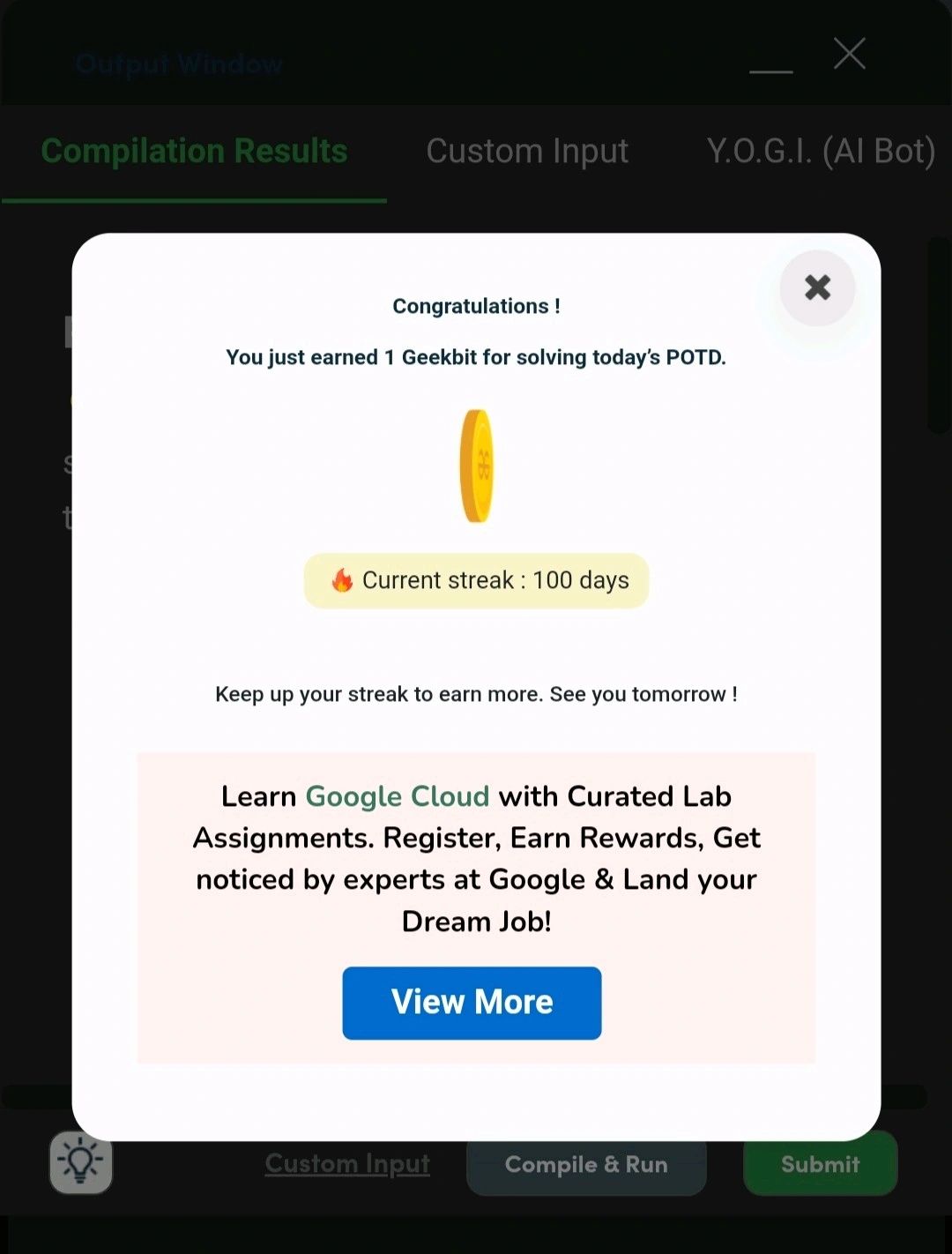Open the lightbulb hint icon
This screenshot has height=1254, width=952.
point(81,1162)
